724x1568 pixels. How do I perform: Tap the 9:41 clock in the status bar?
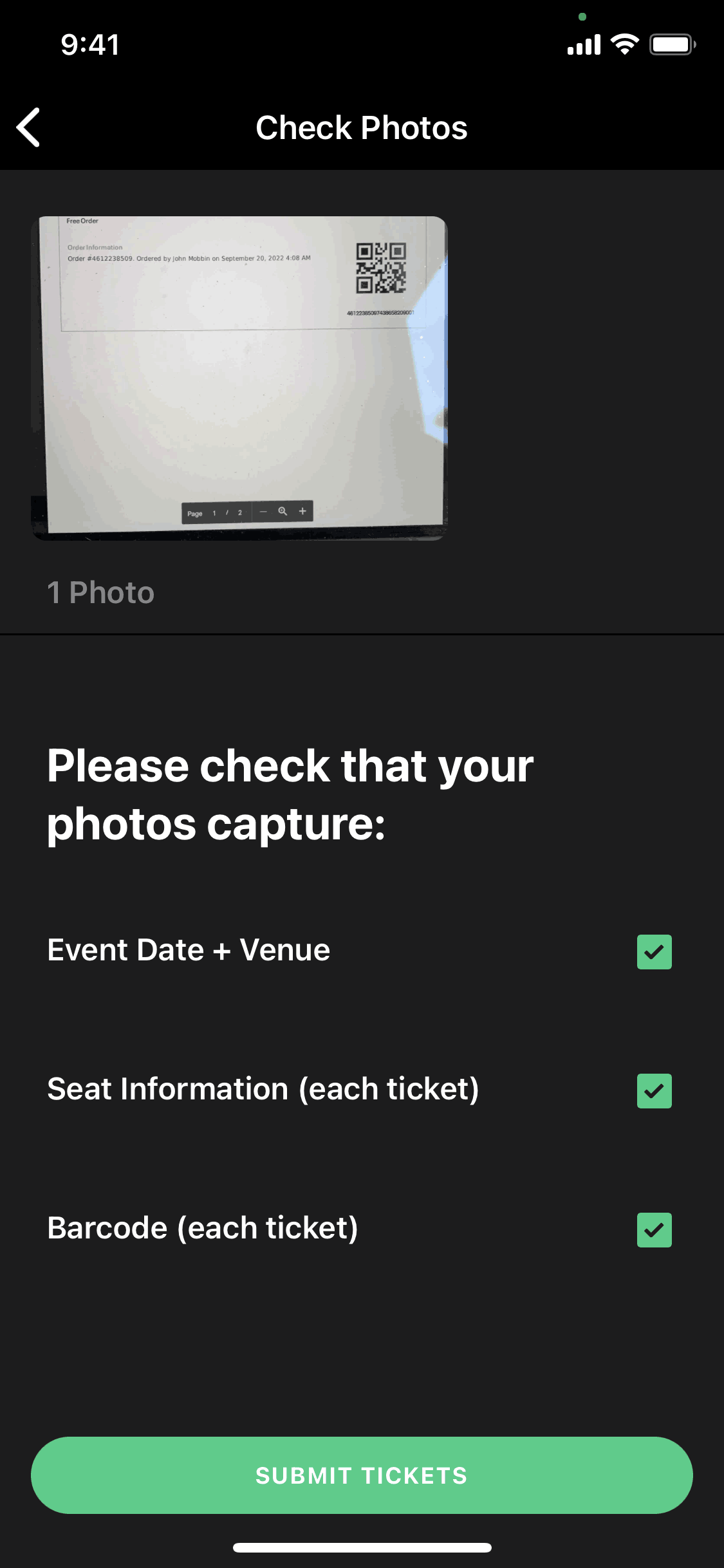point(89,45)
